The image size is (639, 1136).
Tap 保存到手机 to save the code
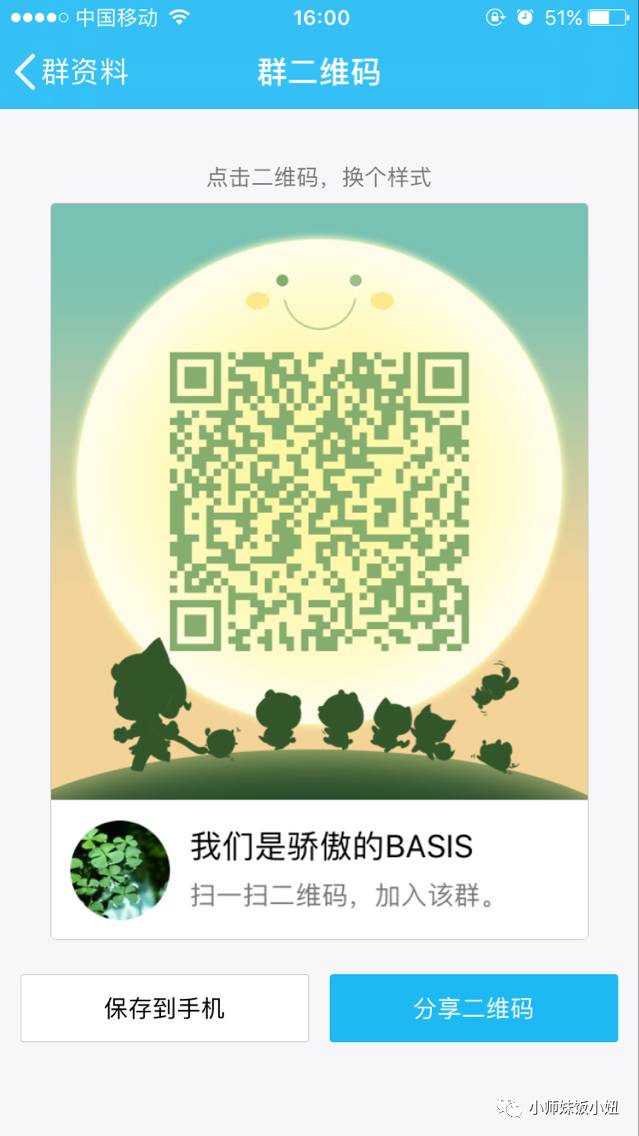[165, 1008]
